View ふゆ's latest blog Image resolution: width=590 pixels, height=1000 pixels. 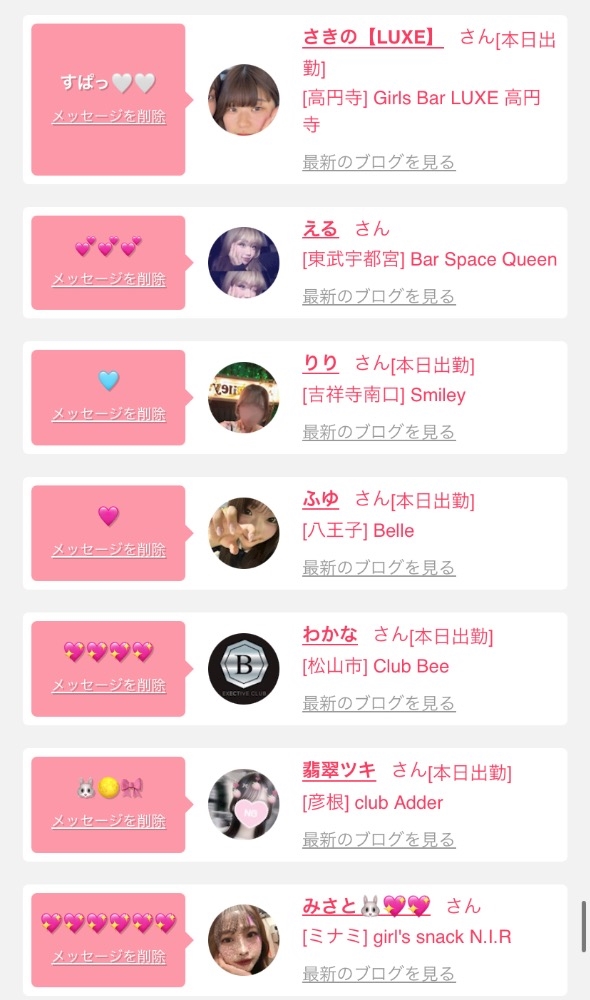tap(379, 568)
